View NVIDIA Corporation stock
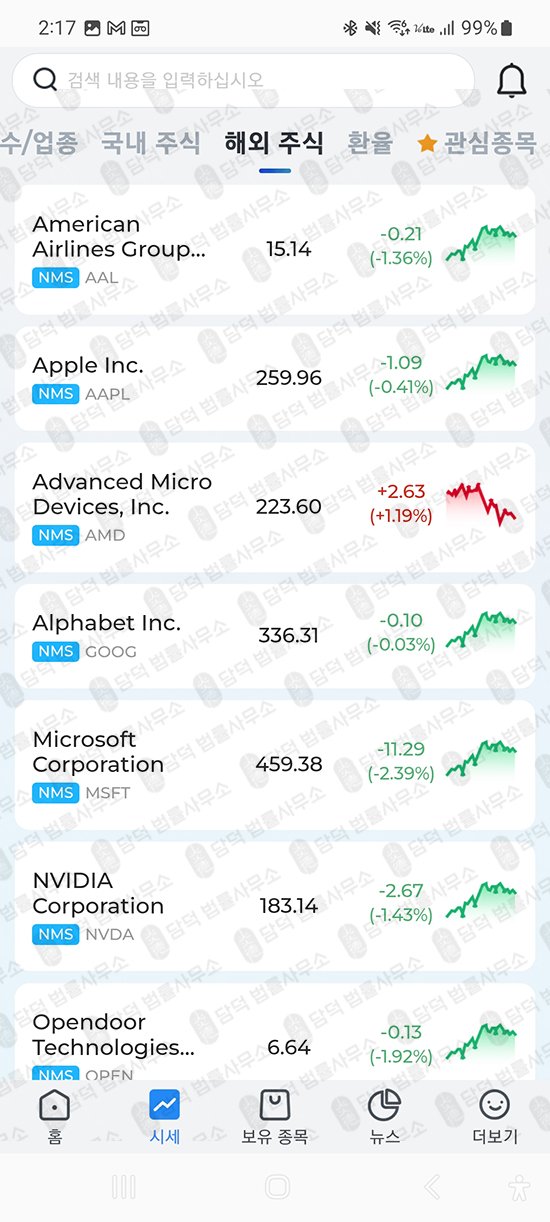 pyautogui.click(x=275, y=906)
